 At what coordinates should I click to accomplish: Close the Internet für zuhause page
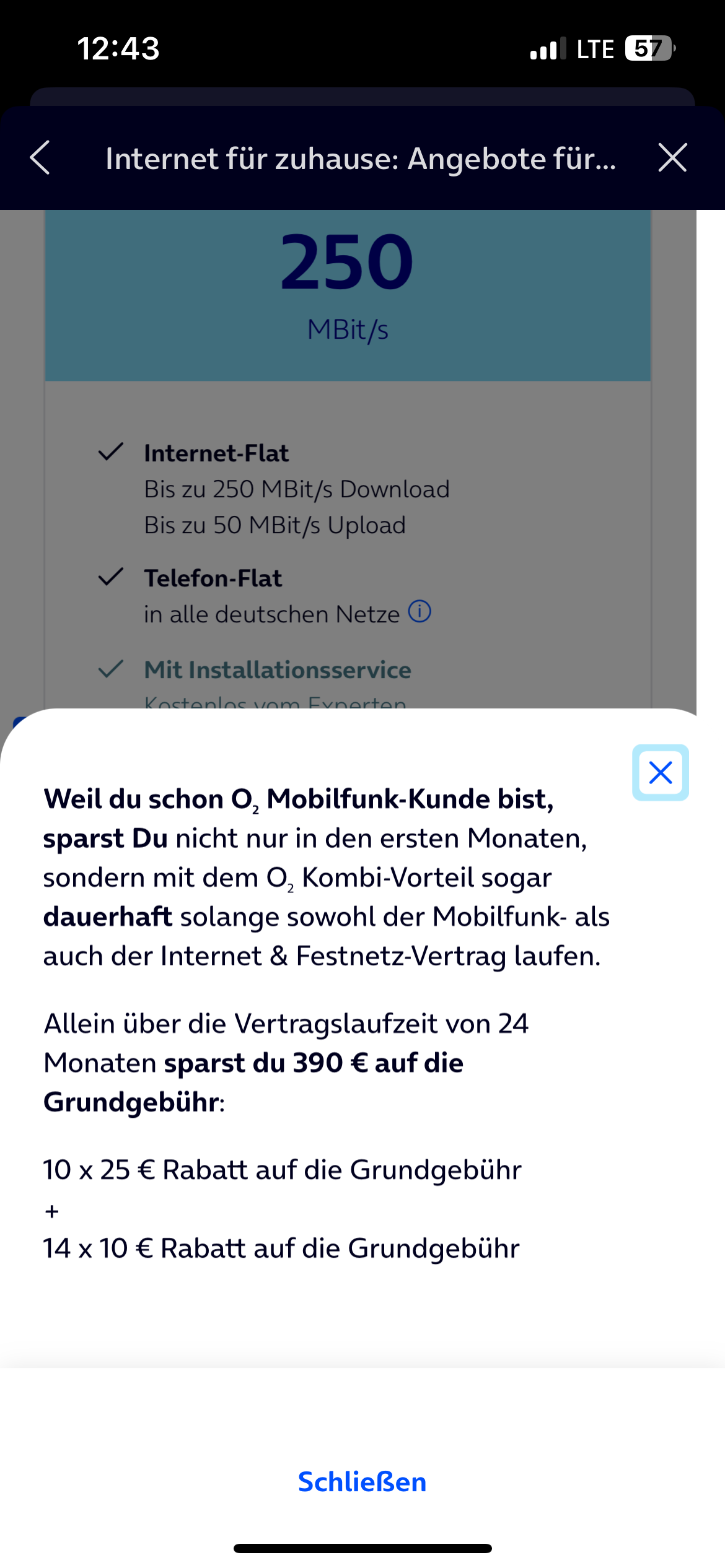point(672,157)
